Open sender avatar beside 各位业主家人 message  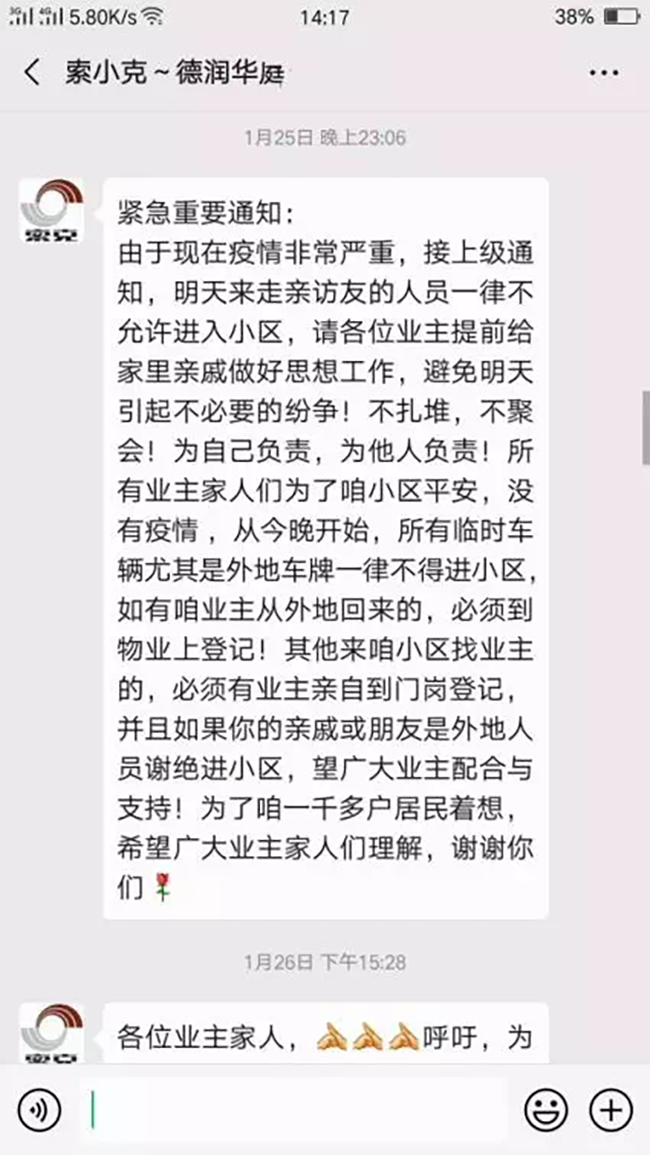[x=53, y=1032]
